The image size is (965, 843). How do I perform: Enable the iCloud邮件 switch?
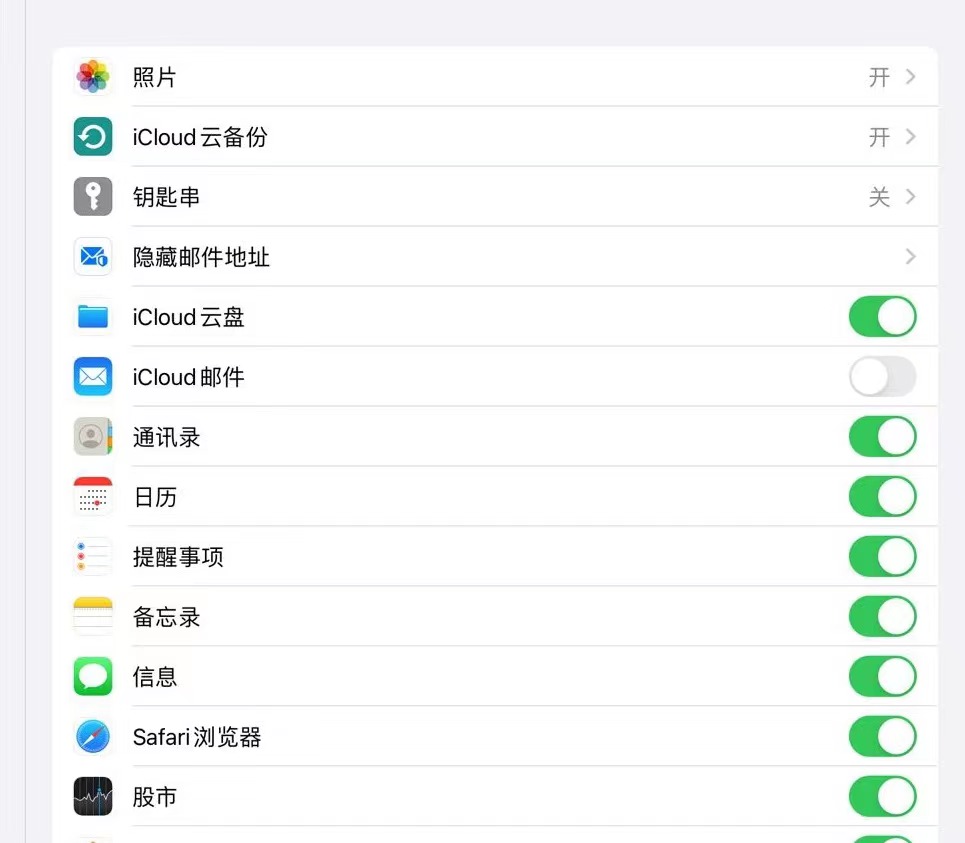[882, 377]
